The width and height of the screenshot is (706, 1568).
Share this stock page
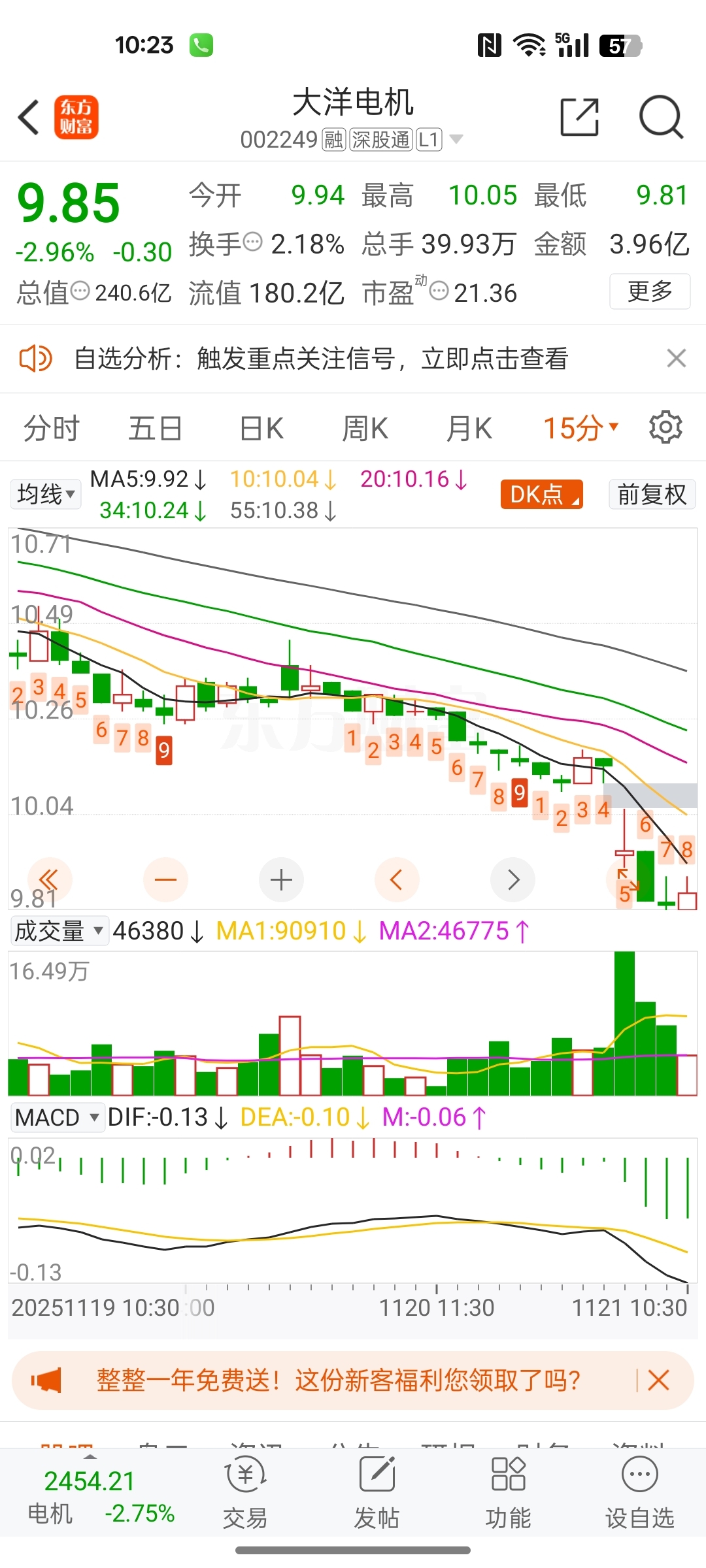click(580, 118)
